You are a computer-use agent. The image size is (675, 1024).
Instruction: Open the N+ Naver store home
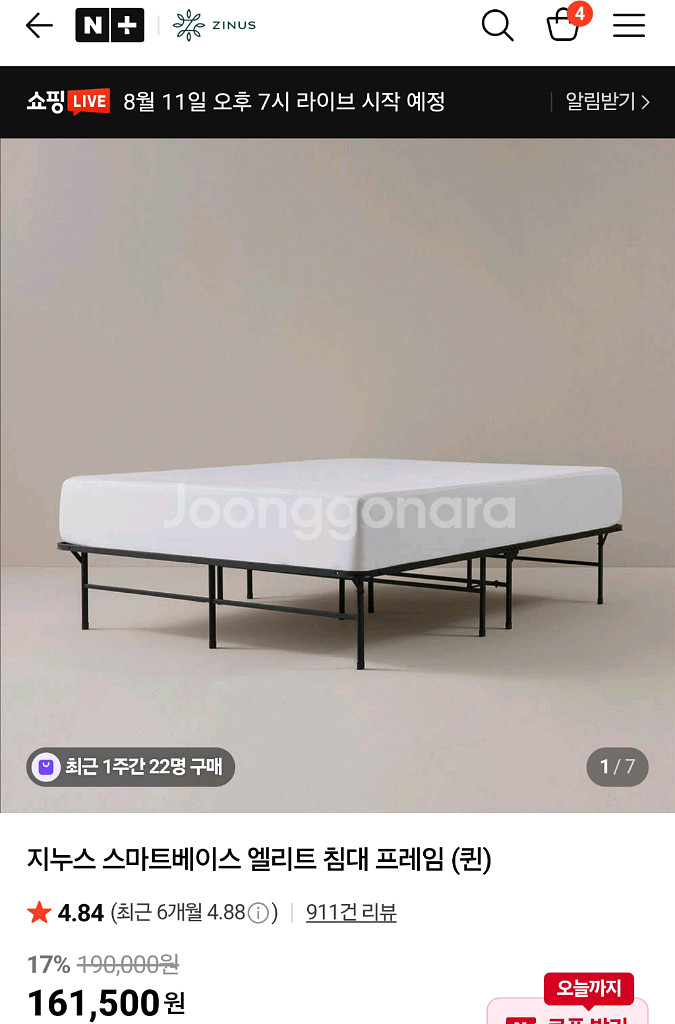tap(109, 26)
